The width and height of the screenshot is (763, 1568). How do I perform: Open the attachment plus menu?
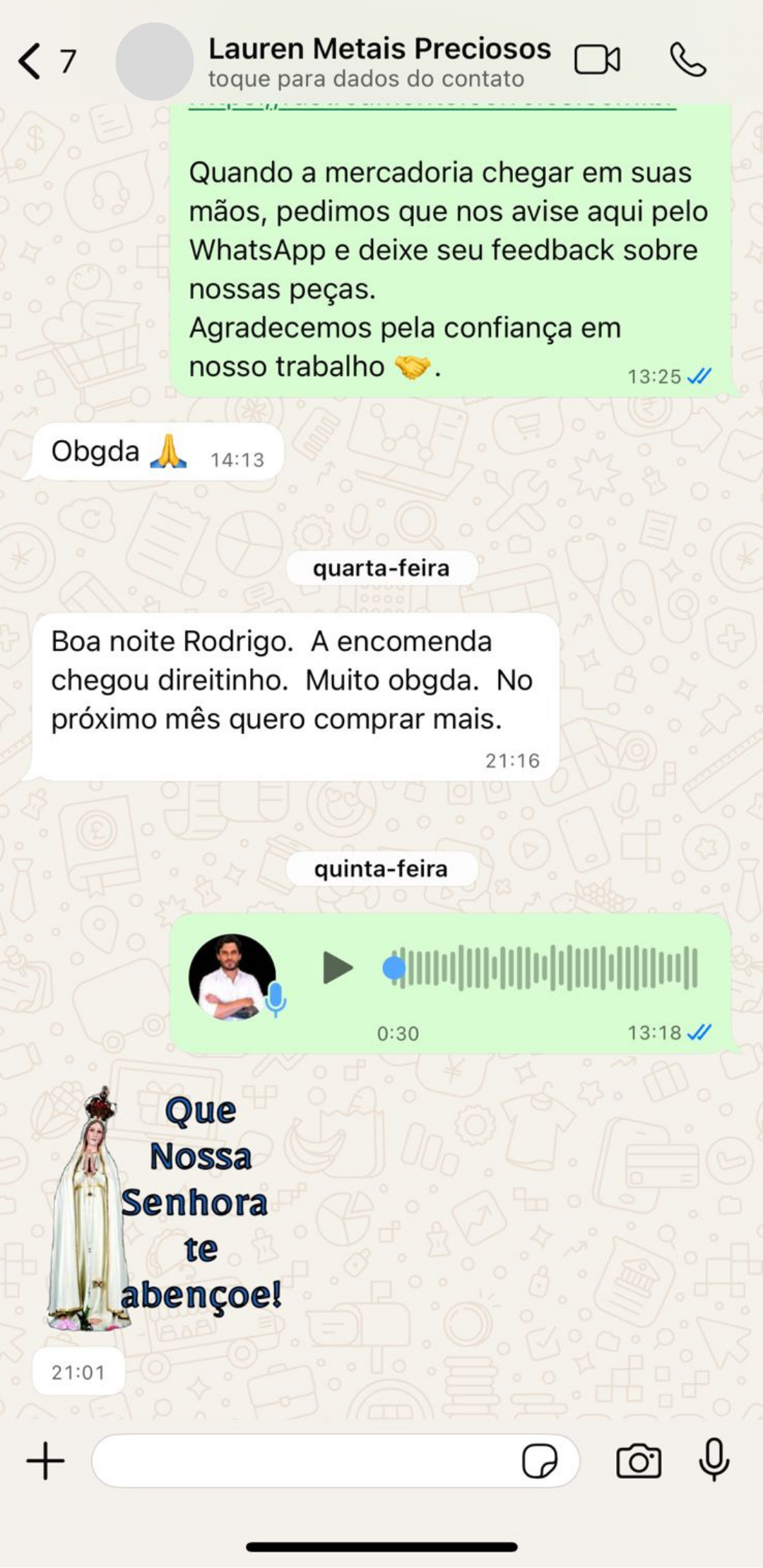(46, 1461)
